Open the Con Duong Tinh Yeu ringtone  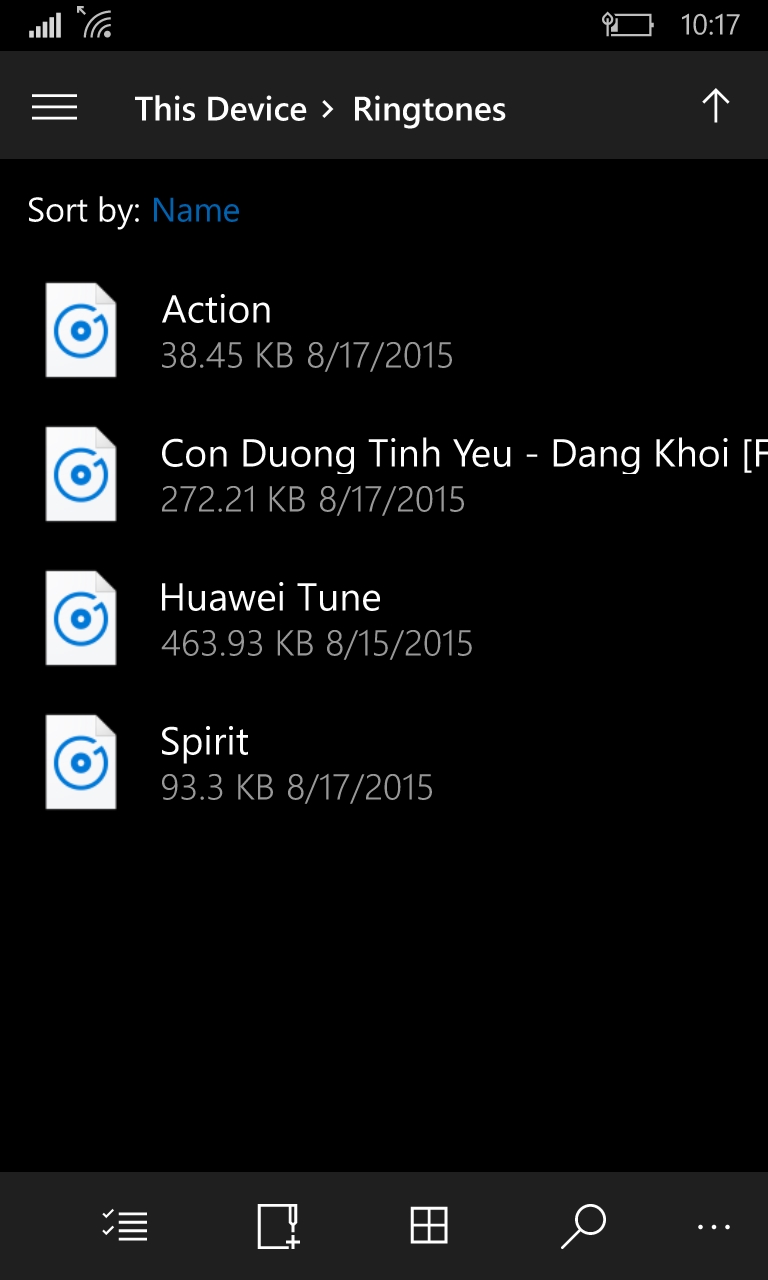pos(400,472)
